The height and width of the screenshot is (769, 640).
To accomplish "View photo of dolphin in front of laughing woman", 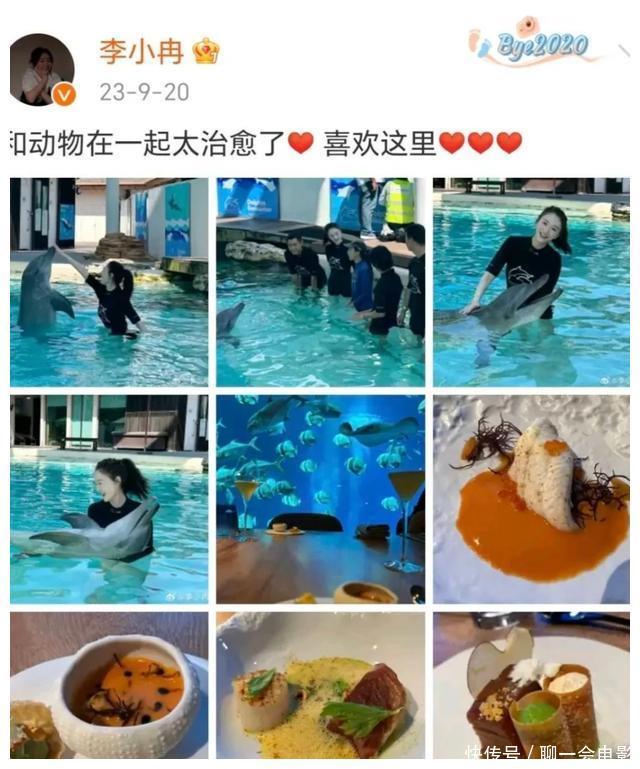I will (x=109, y=498).
